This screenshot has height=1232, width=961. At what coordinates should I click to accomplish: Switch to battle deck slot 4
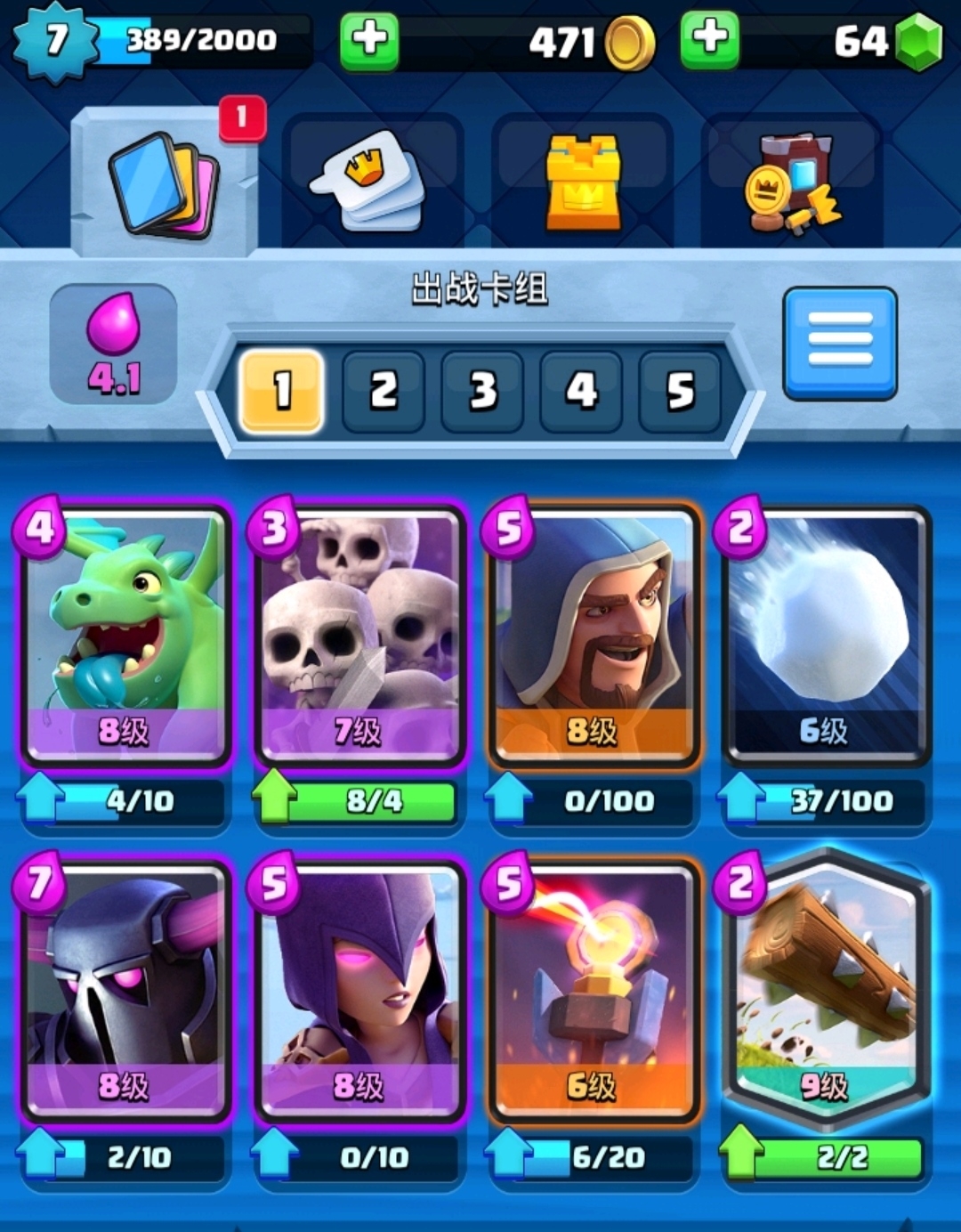(581, 391)
